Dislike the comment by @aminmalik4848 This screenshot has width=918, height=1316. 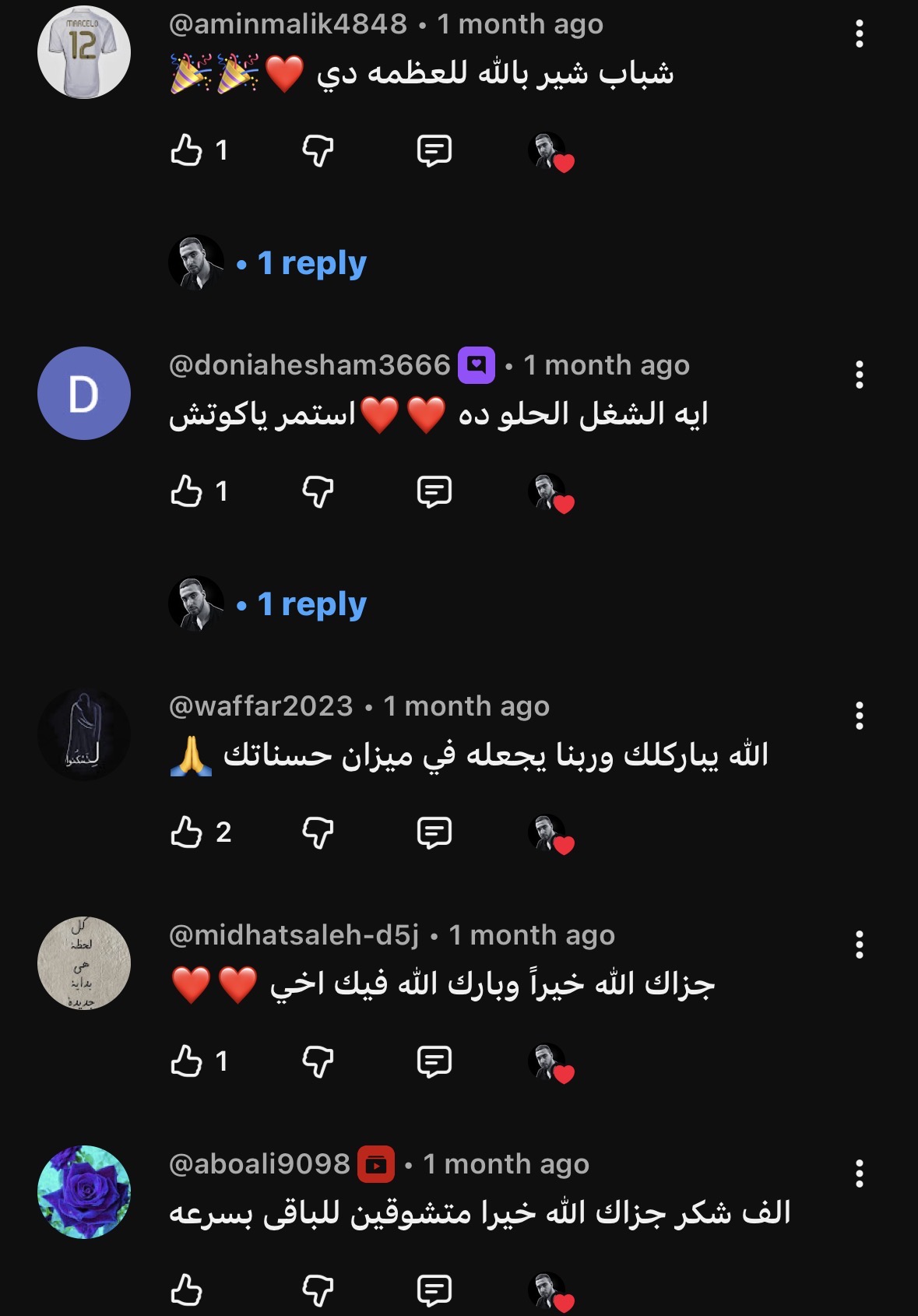click(318, 150)
